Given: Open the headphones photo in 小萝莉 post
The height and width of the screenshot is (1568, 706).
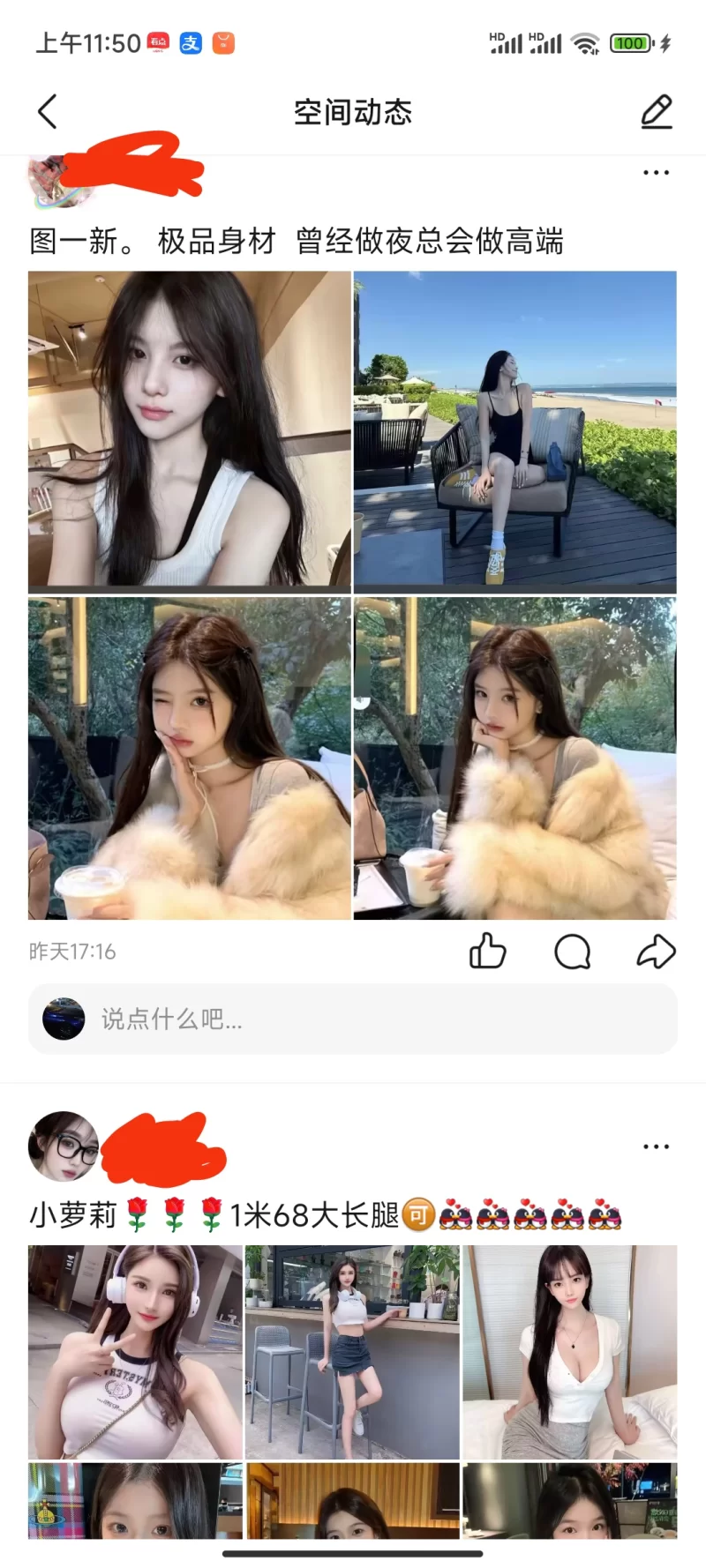Looking at the screenshot, I should coord(135,1352).
